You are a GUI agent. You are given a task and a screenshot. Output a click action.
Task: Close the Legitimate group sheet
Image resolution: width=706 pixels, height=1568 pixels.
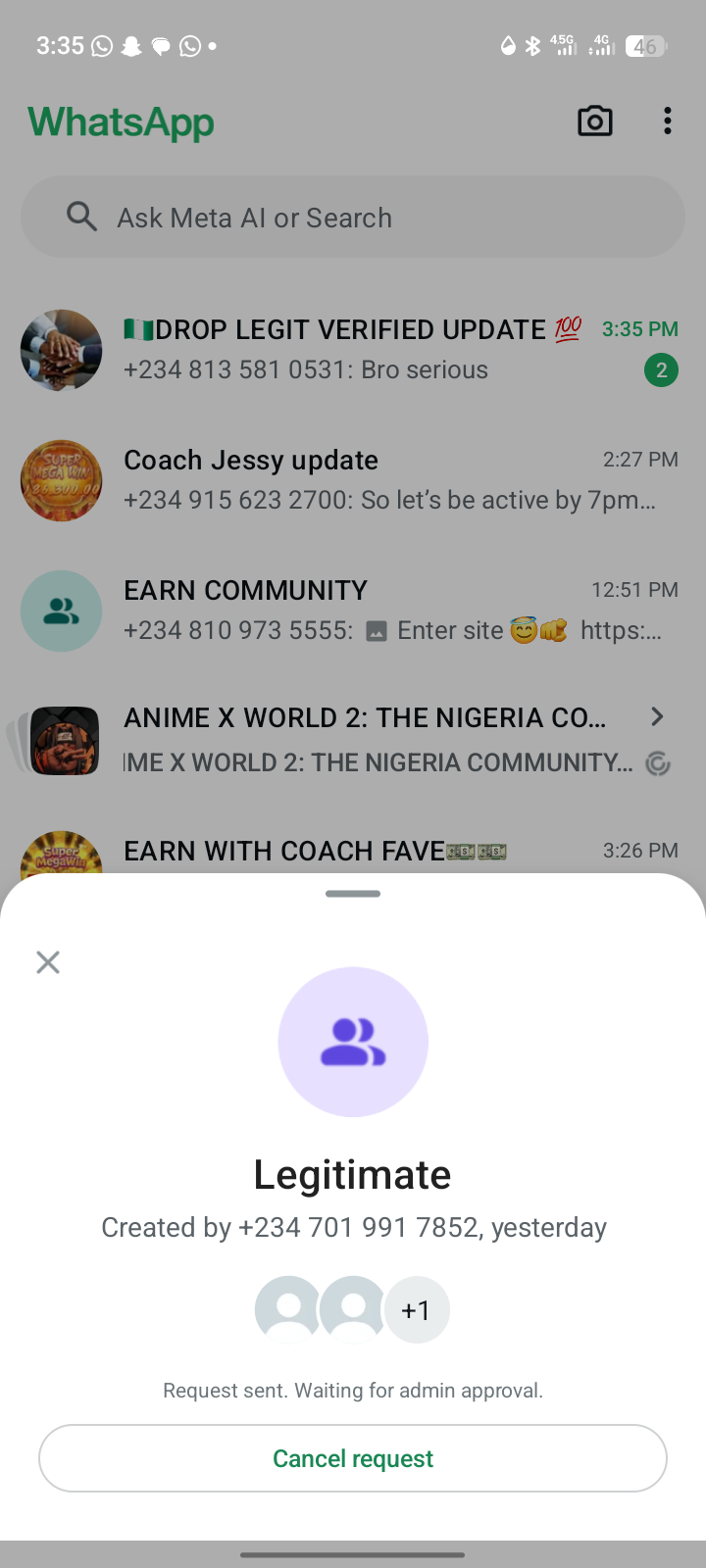(x=48, y=962)
